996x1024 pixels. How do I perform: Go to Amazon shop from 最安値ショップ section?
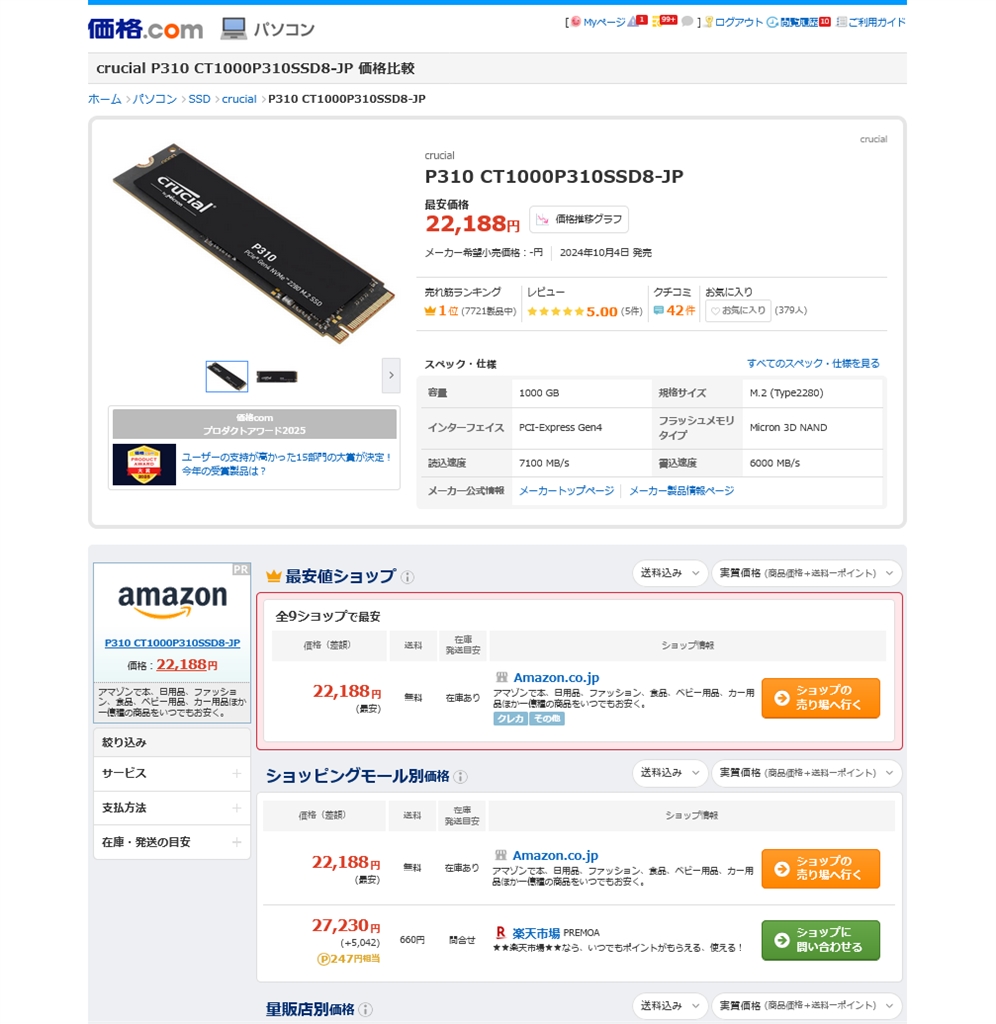[820, 698]
